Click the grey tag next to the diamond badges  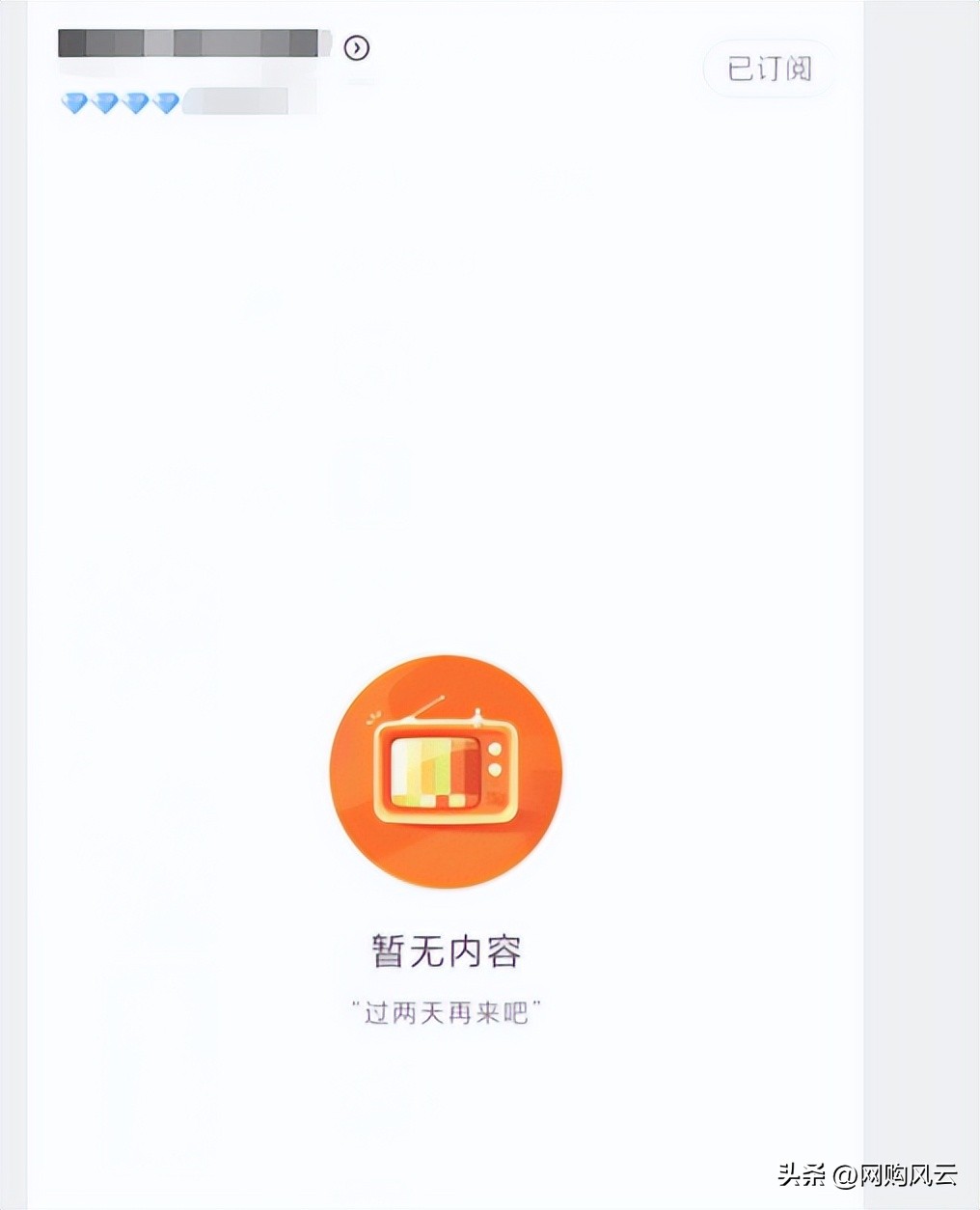click(234, 101)
